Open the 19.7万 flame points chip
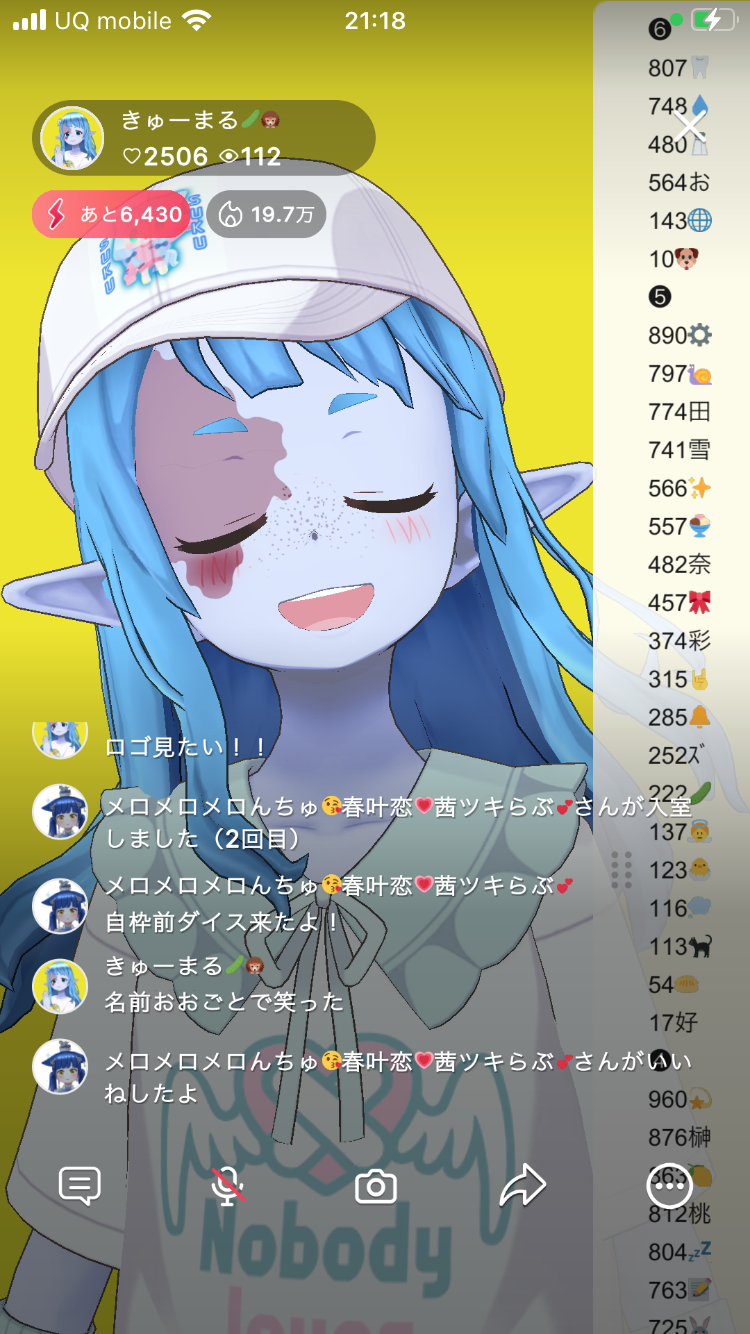 266,214
